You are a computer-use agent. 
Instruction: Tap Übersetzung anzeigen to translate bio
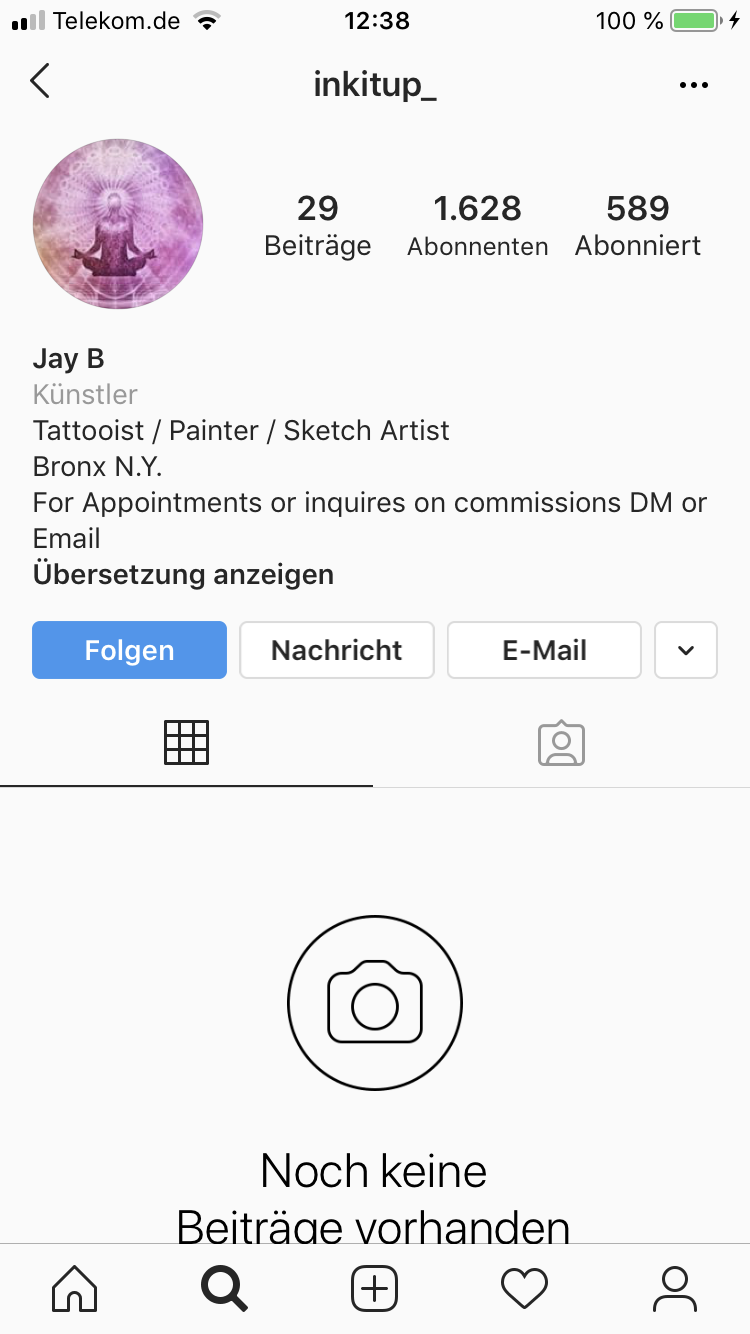[183, 575]
